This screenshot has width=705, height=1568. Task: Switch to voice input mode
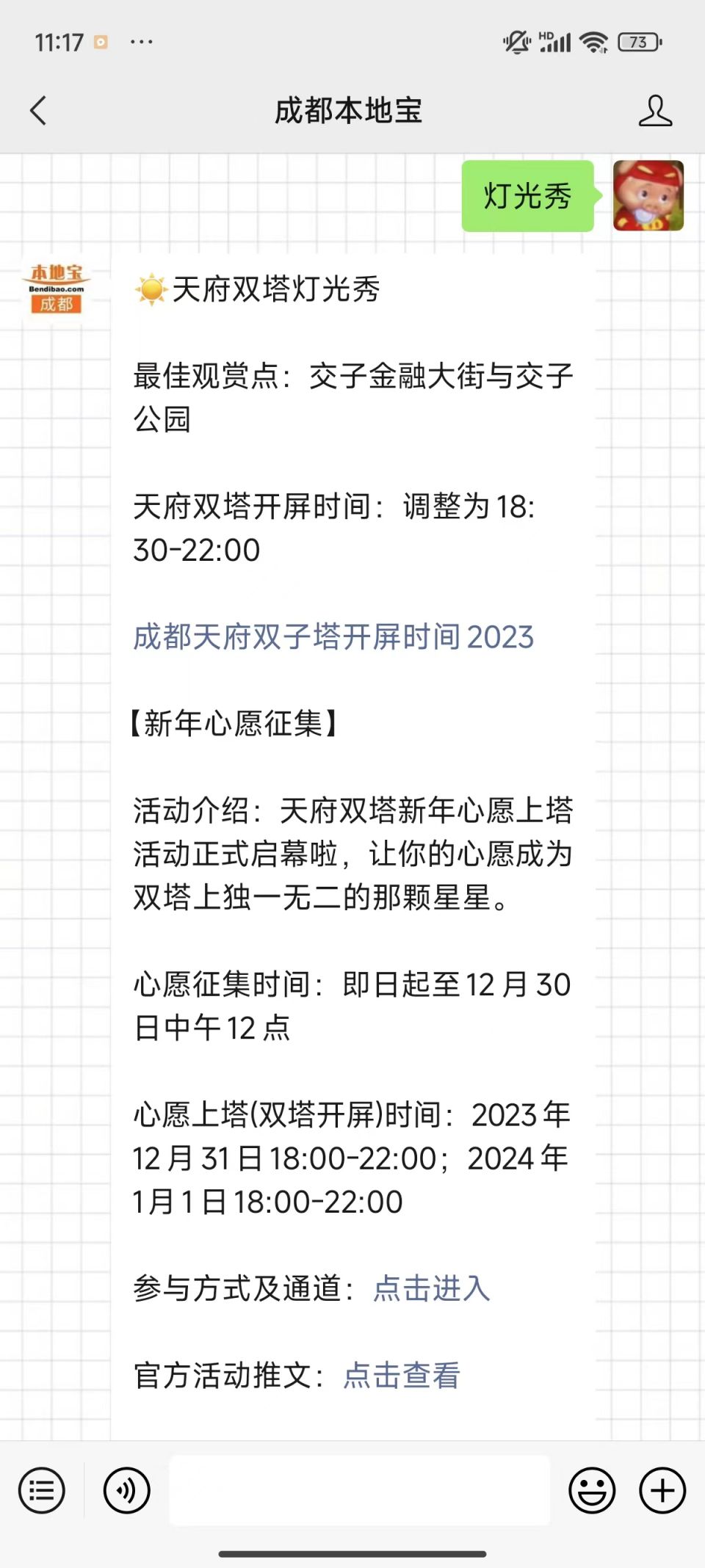pos(126,1490)
